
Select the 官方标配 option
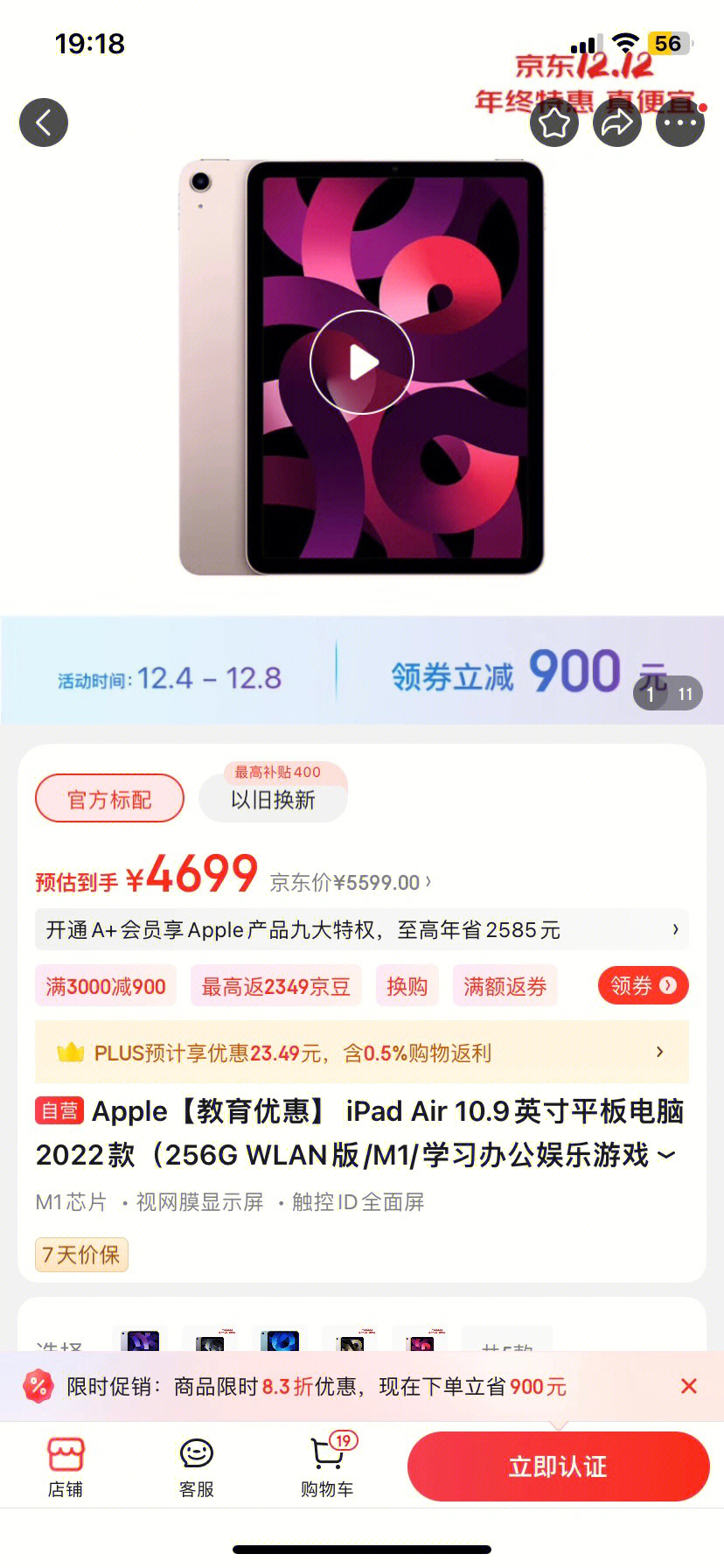(x=109, y=799)
